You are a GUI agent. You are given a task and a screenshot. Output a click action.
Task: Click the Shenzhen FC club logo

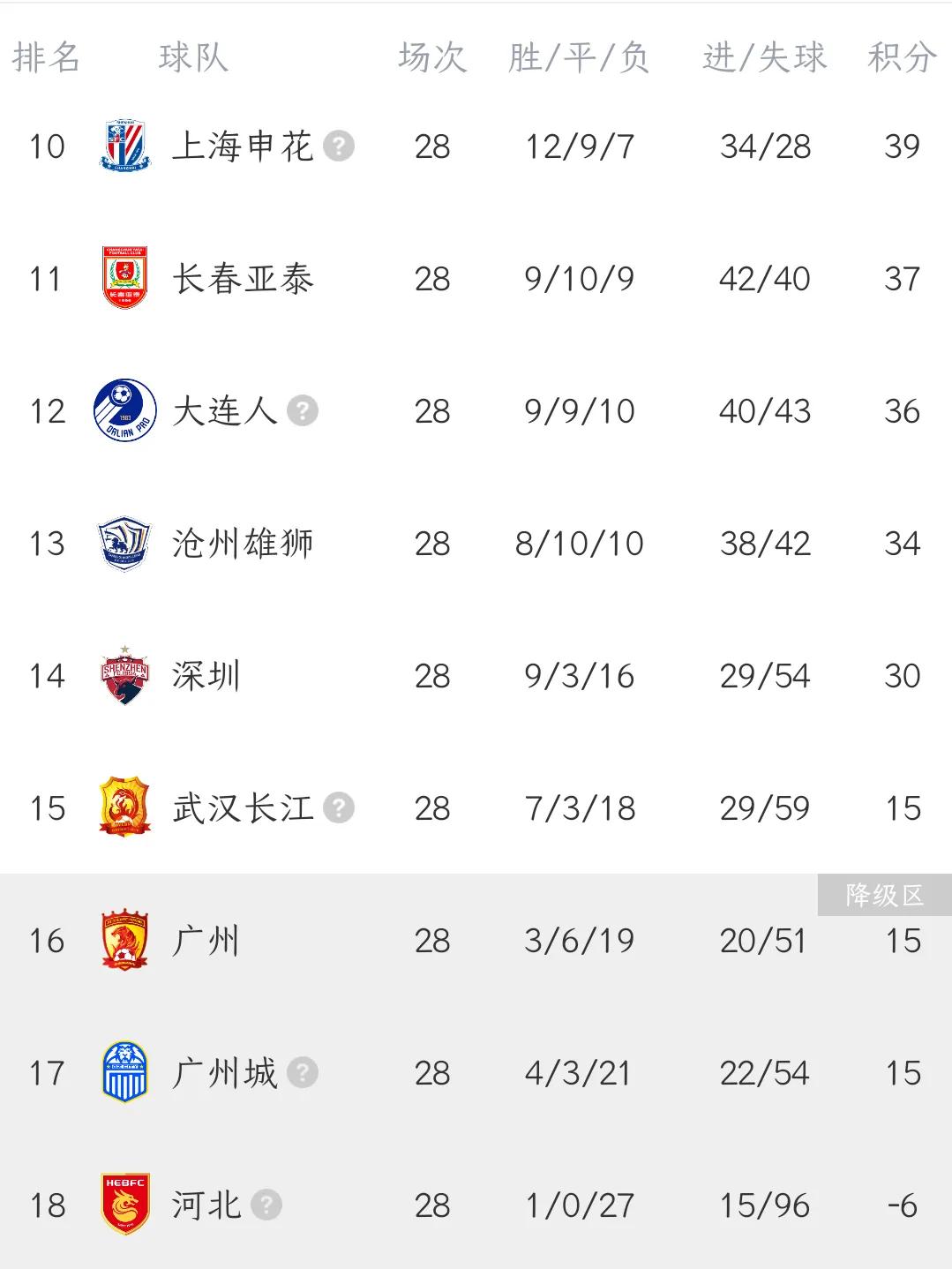[124, 676]
